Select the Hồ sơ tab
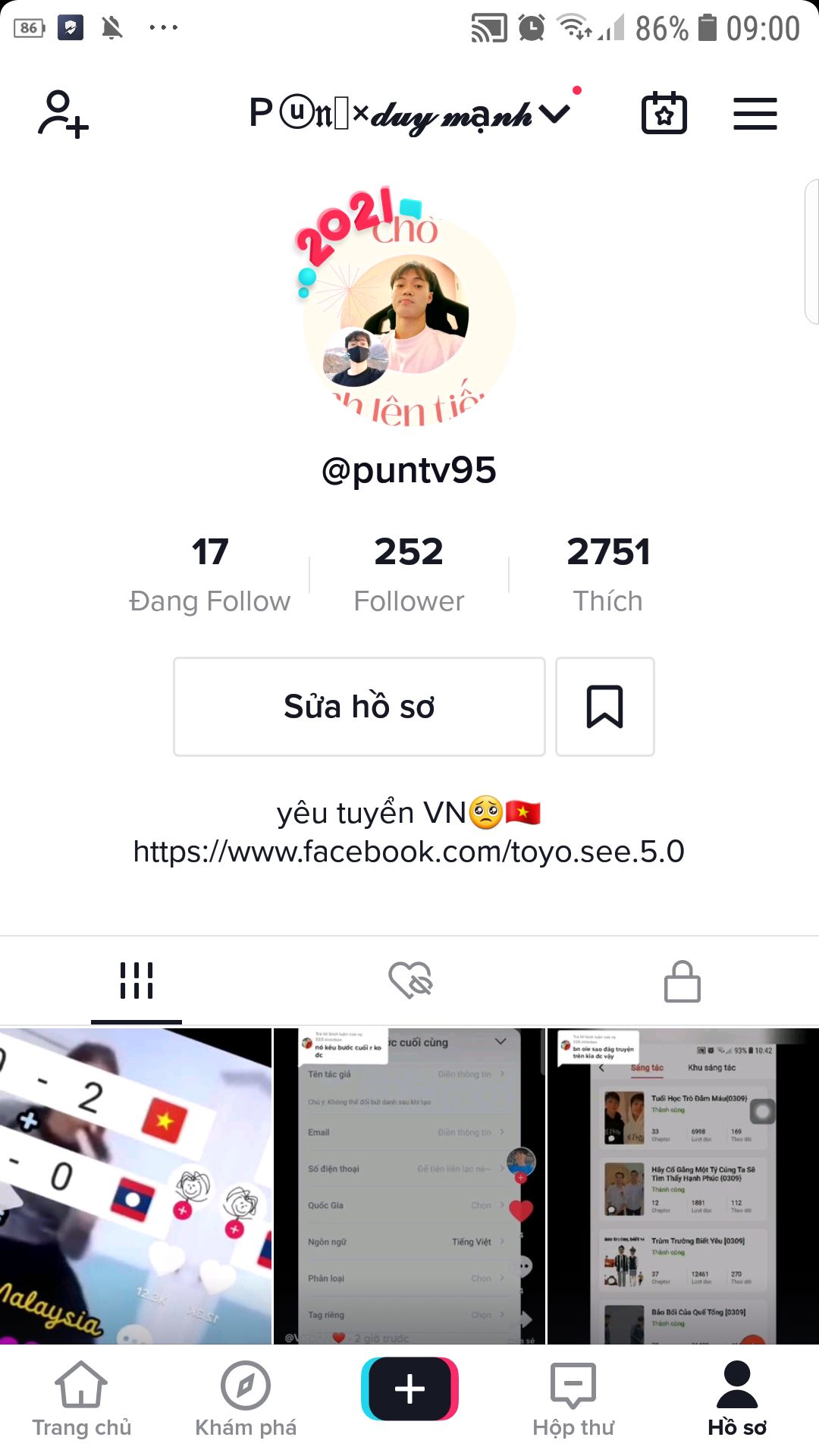 tap(736, 1400)
